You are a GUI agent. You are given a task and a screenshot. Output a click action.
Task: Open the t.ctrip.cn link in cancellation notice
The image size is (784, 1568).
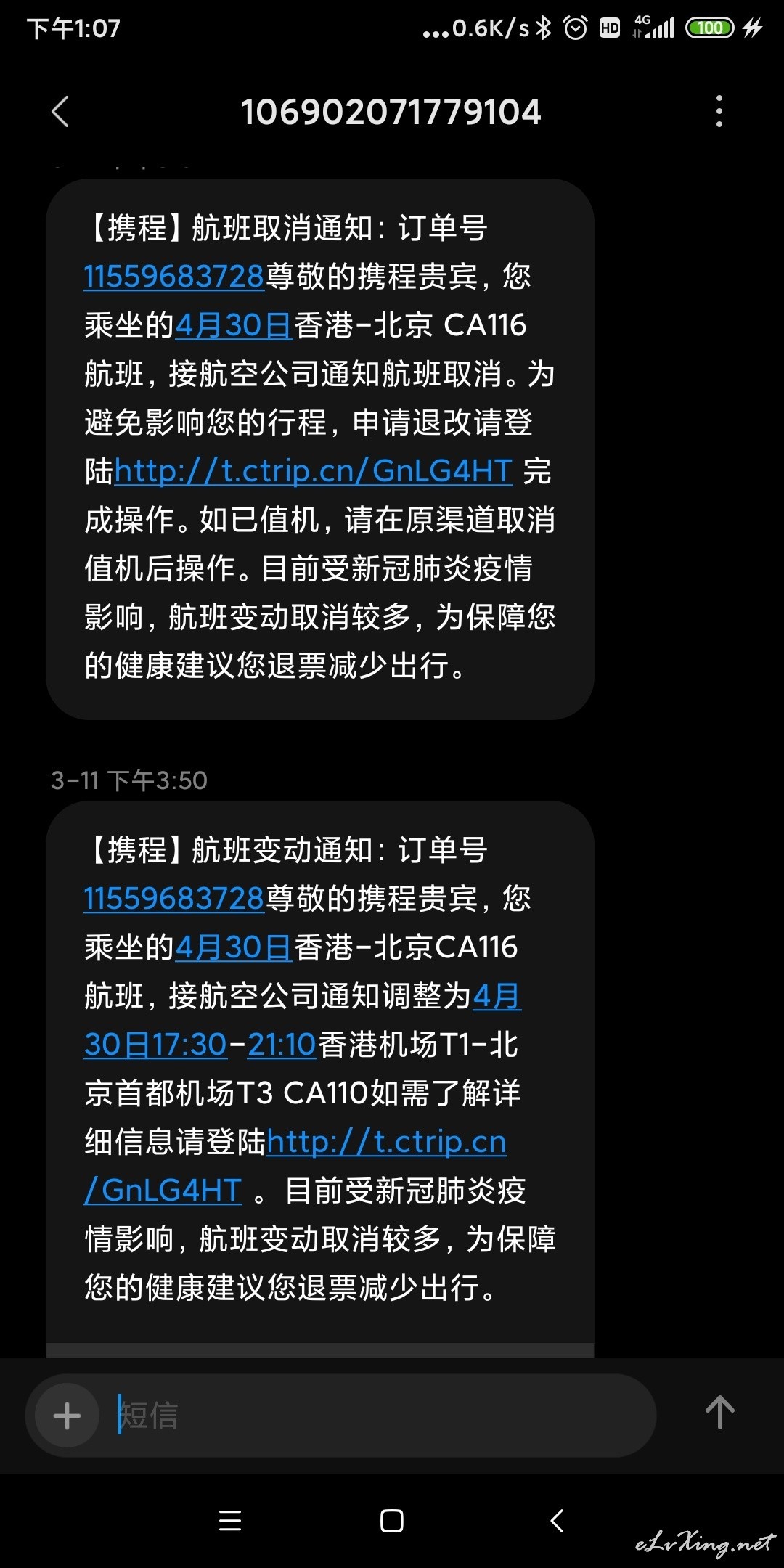pos(314,471)
